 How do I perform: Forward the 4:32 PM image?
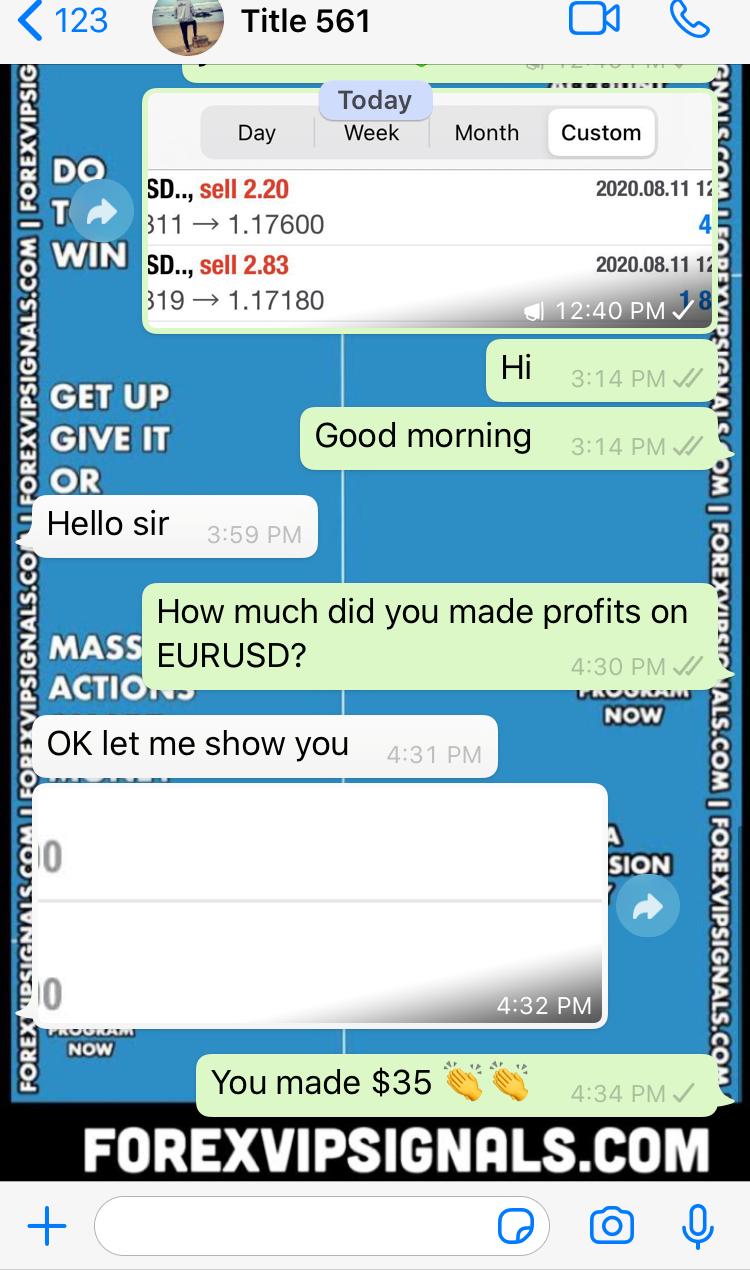click(x=647, y=906)
